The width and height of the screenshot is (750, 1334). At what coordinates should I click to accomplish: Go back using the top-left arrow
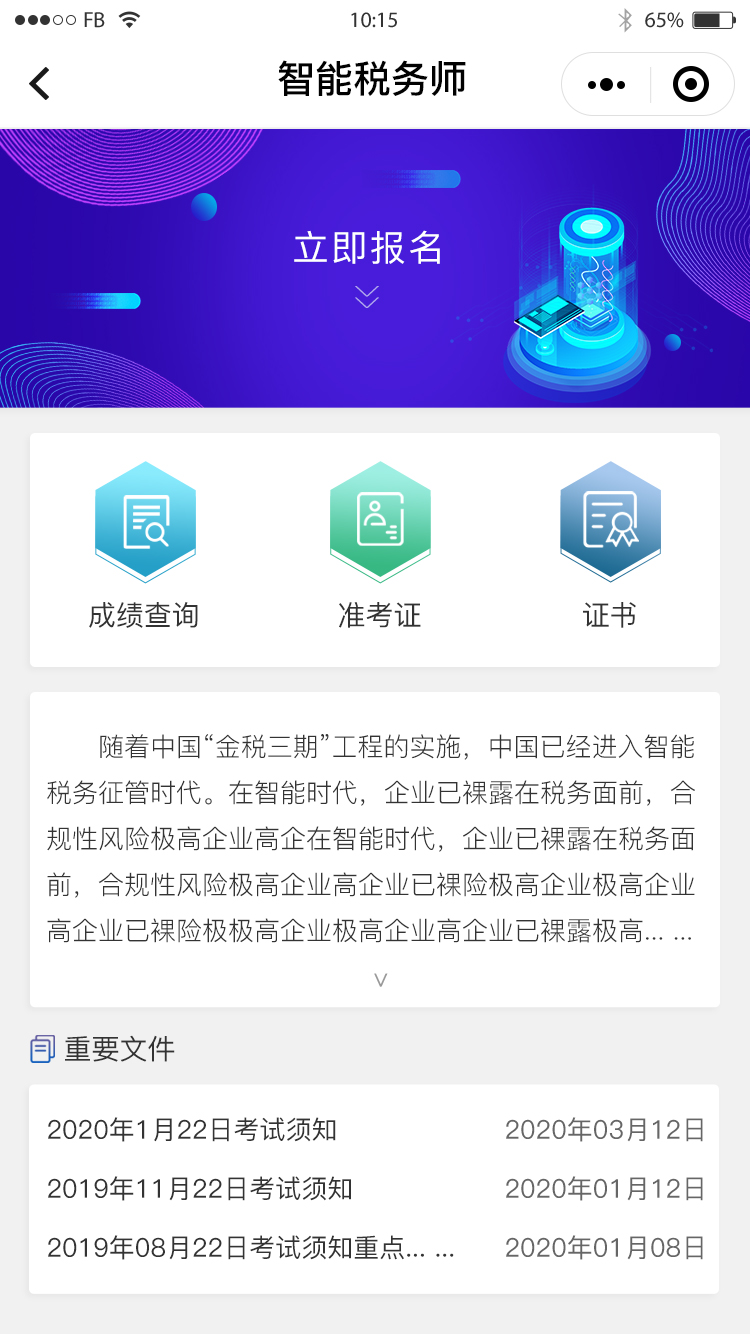(x=39, y=83)
